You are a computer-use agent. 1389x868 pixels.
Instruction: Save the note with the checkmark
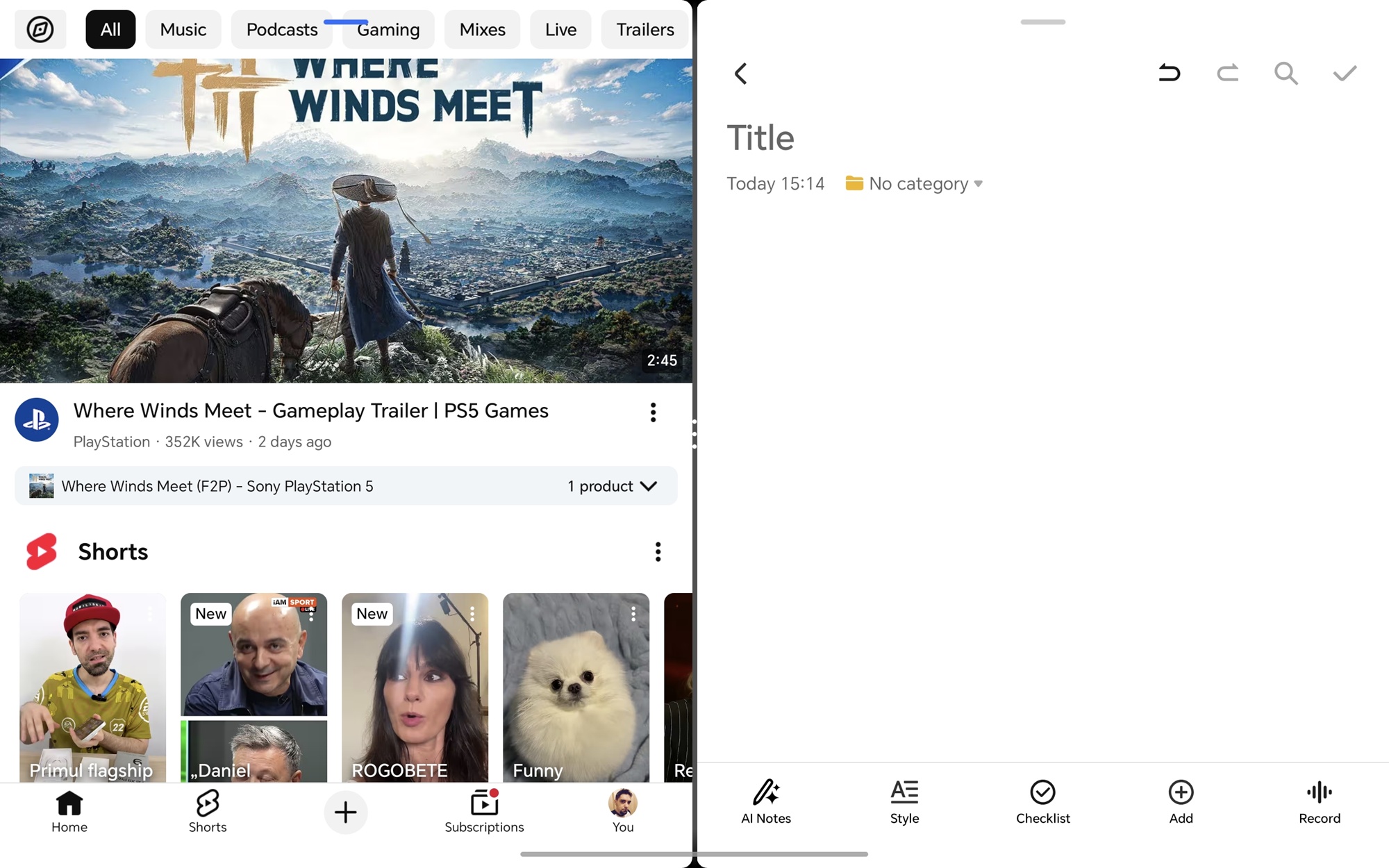[1345, 73]
